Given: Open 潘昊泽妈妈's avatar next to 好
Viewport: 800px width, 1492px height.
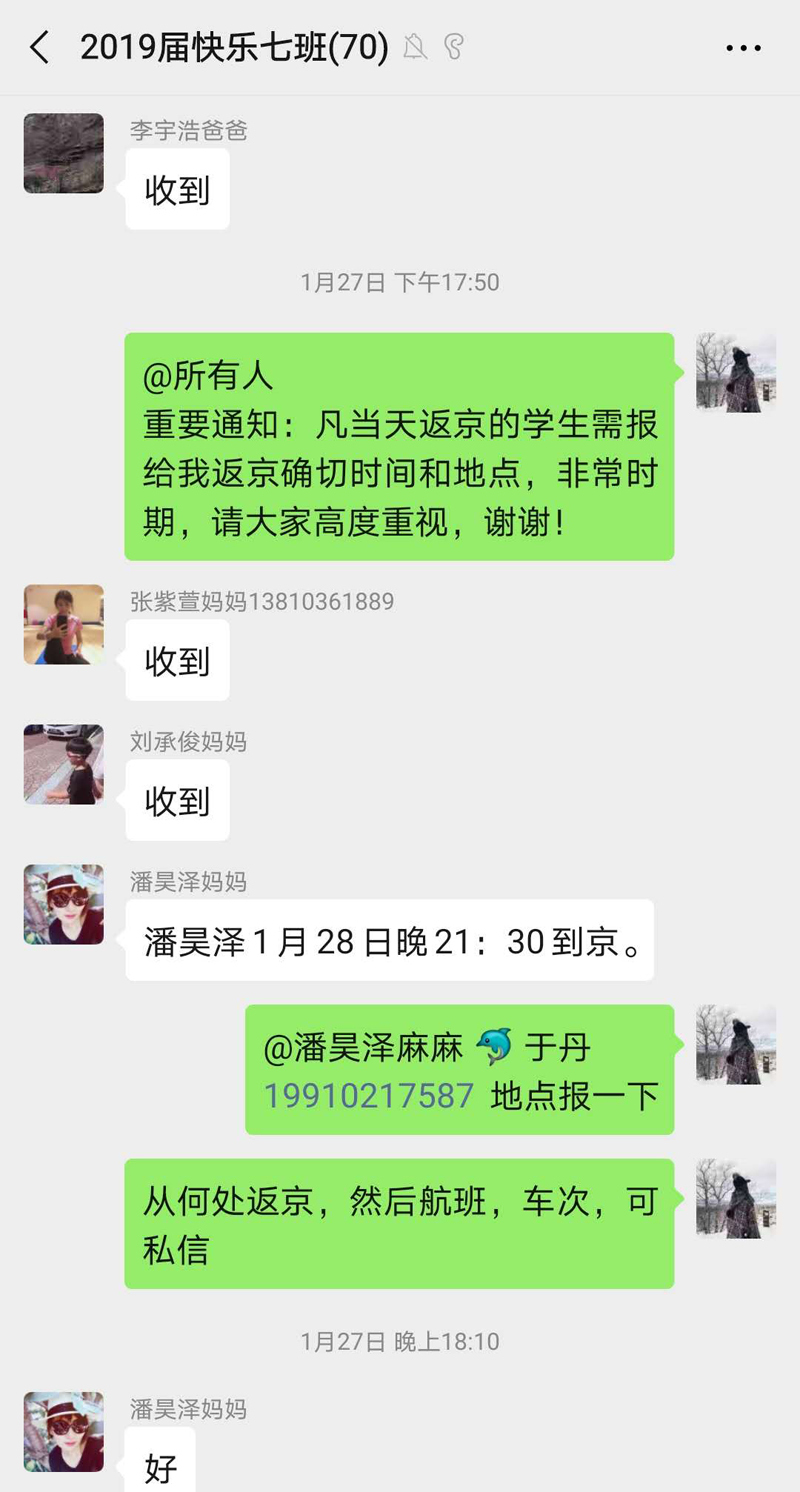Looking at the screenshot, I should [x=64, y=1431].
